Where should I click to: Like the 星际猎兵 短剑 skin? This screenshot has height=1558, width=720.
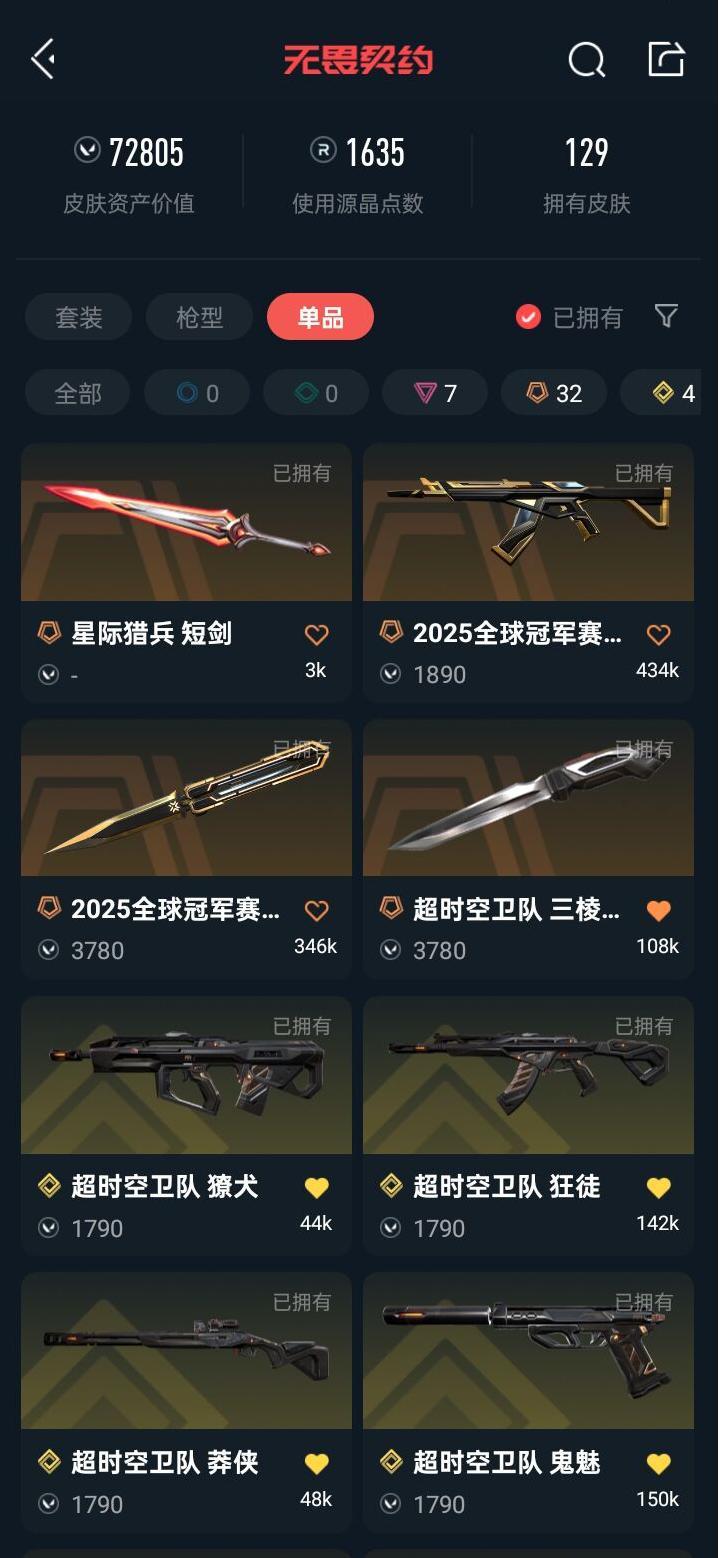coord(316,634)
